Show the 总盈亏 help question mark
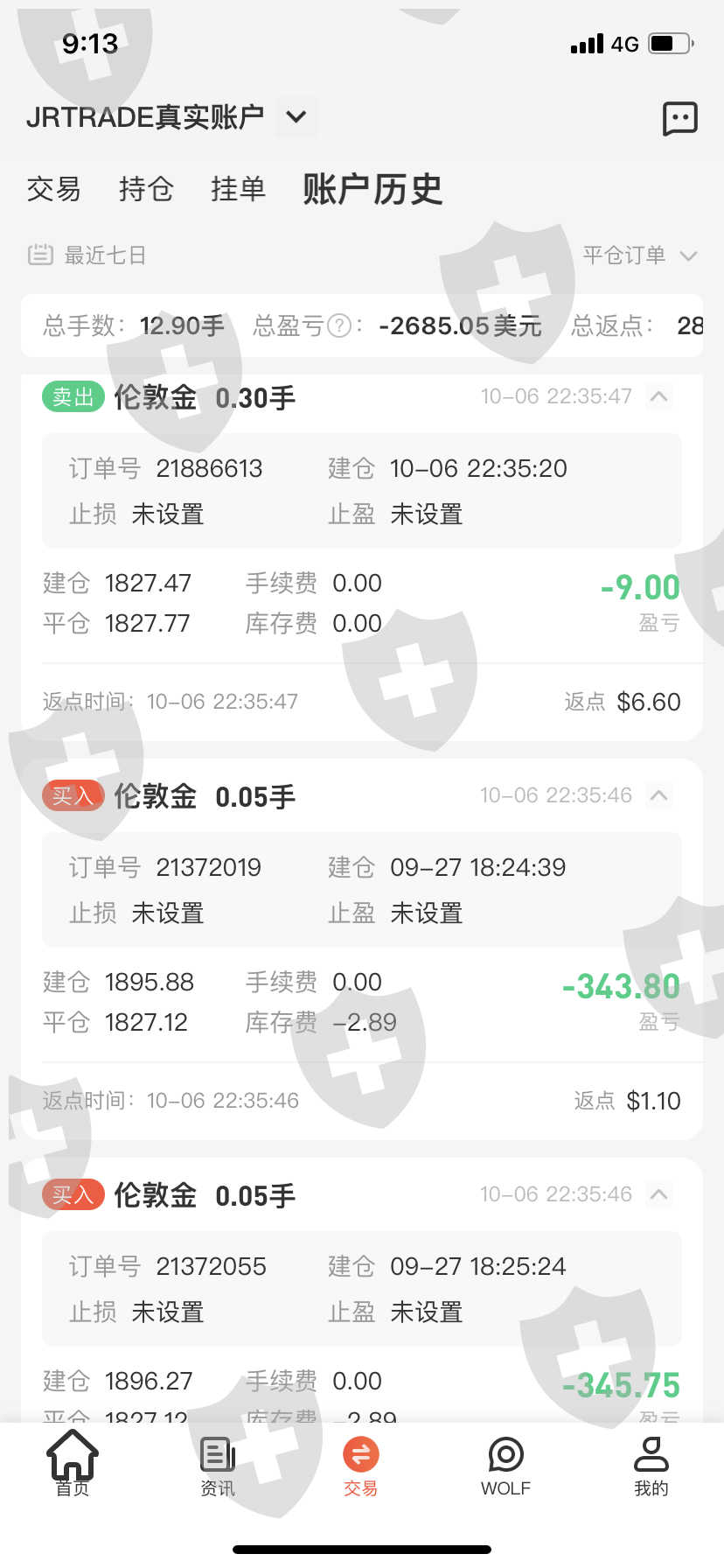 (338, 326)
